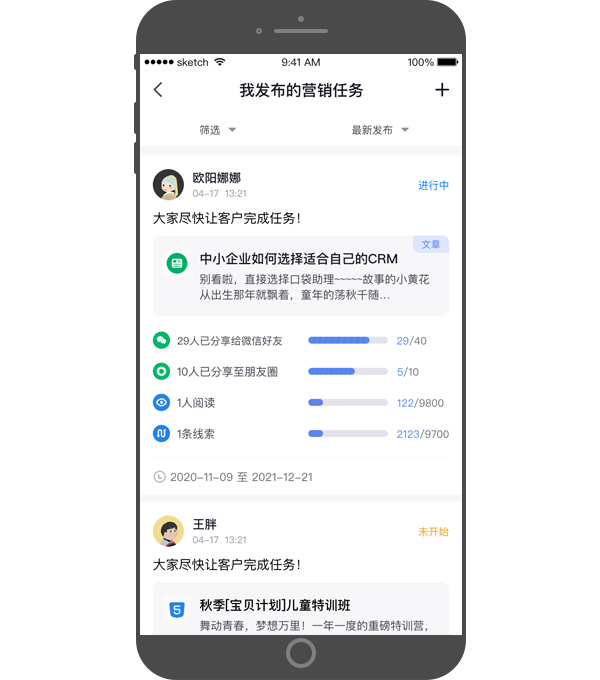Open the 筛选 filter dropdown
Screen dimensions: 600x680
(217, 130)
